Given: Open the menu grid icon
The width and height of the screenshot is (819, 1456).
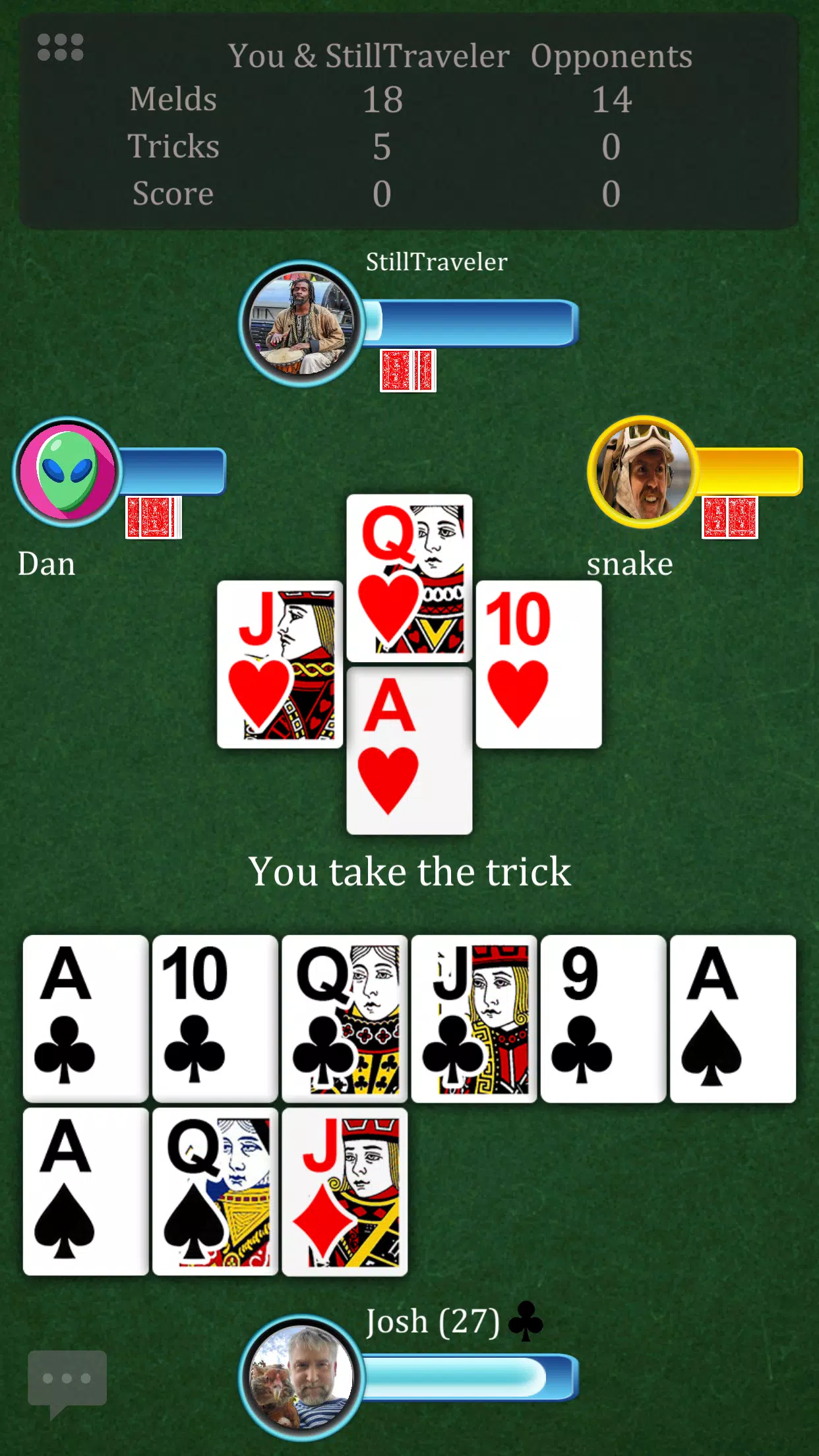Looking at the screenshot, I should (61, 47).
